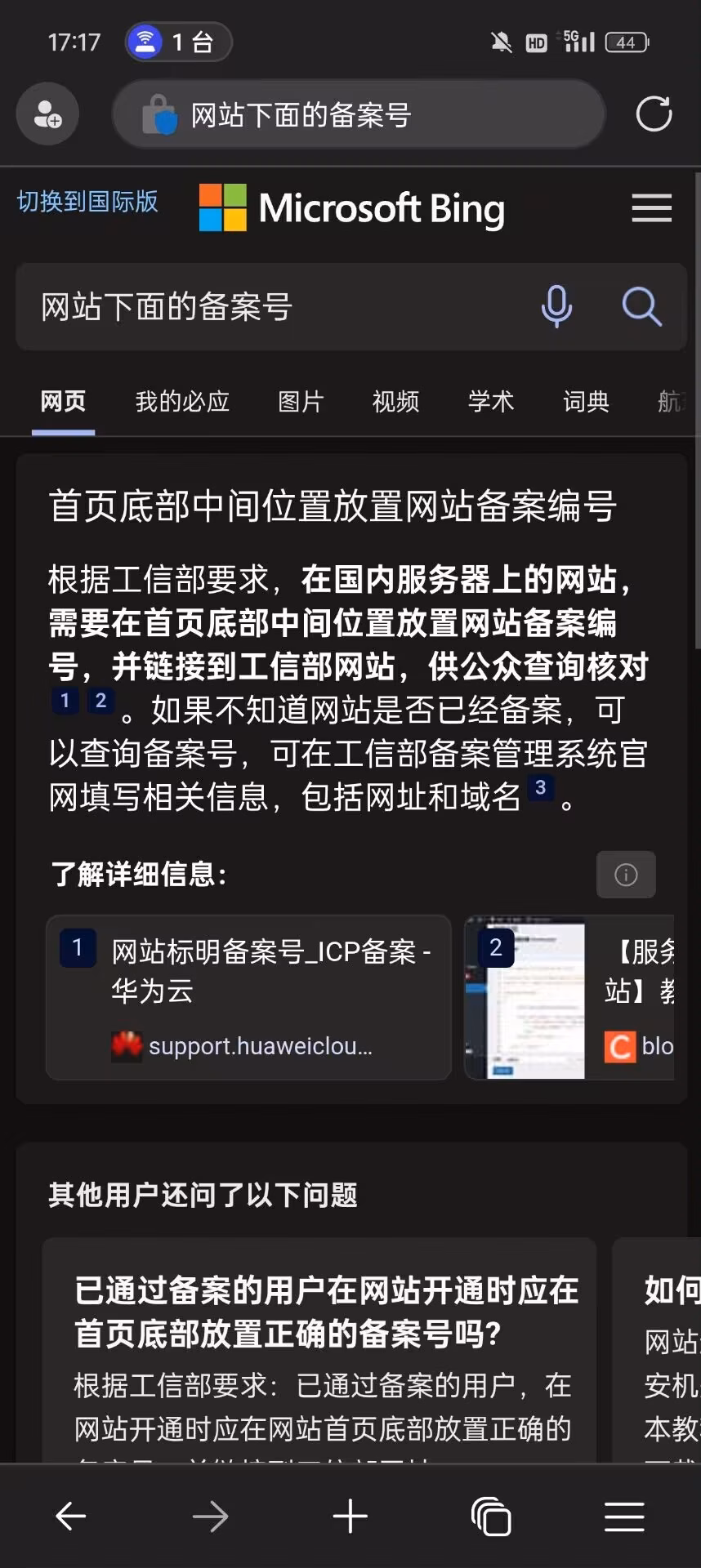Tap 切换到国际版 link

point(87,202)
